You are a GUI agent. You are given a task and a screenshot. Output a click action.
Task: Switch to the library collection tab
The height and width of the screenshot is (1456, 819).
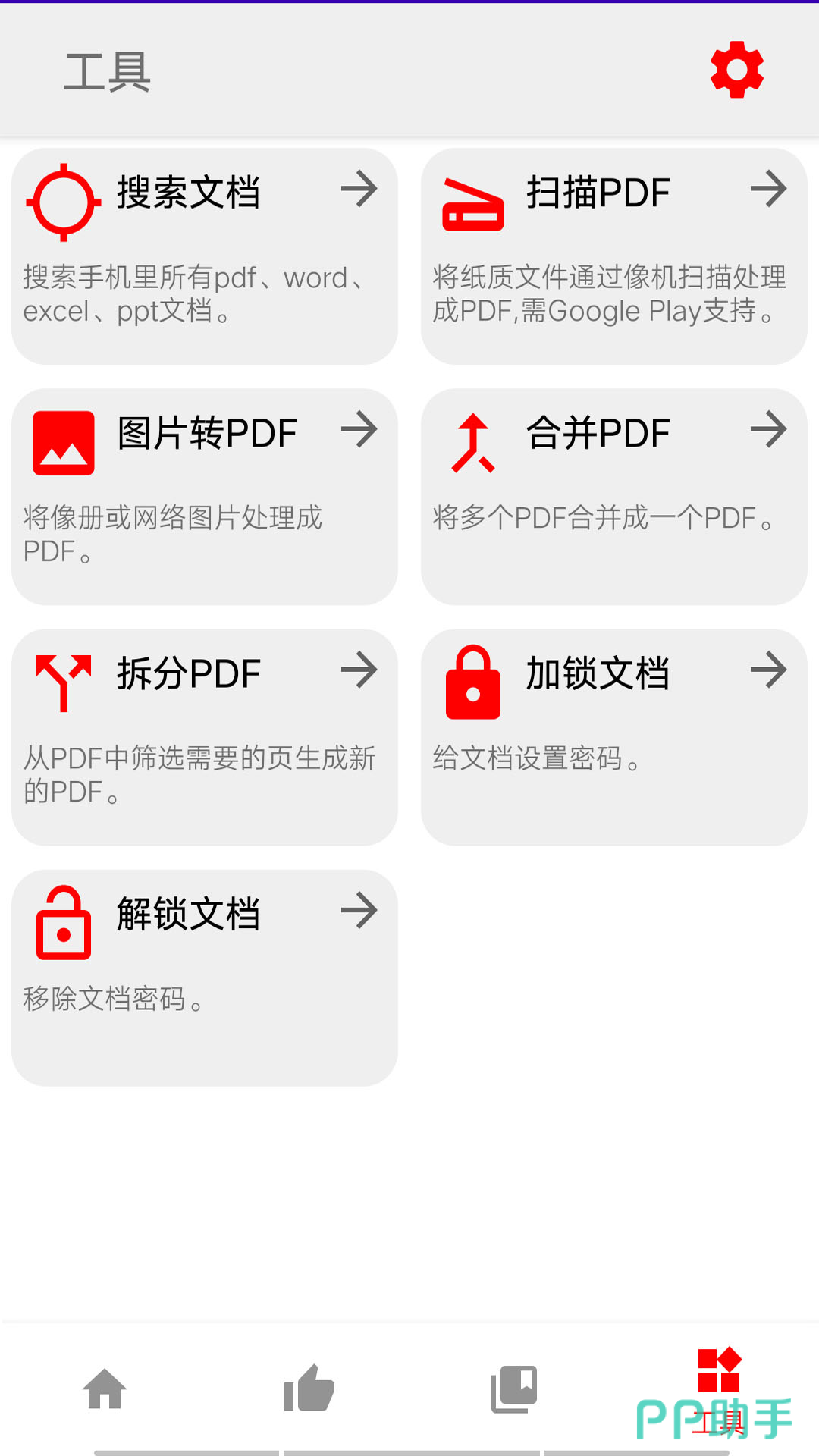tap(514, 1389)
